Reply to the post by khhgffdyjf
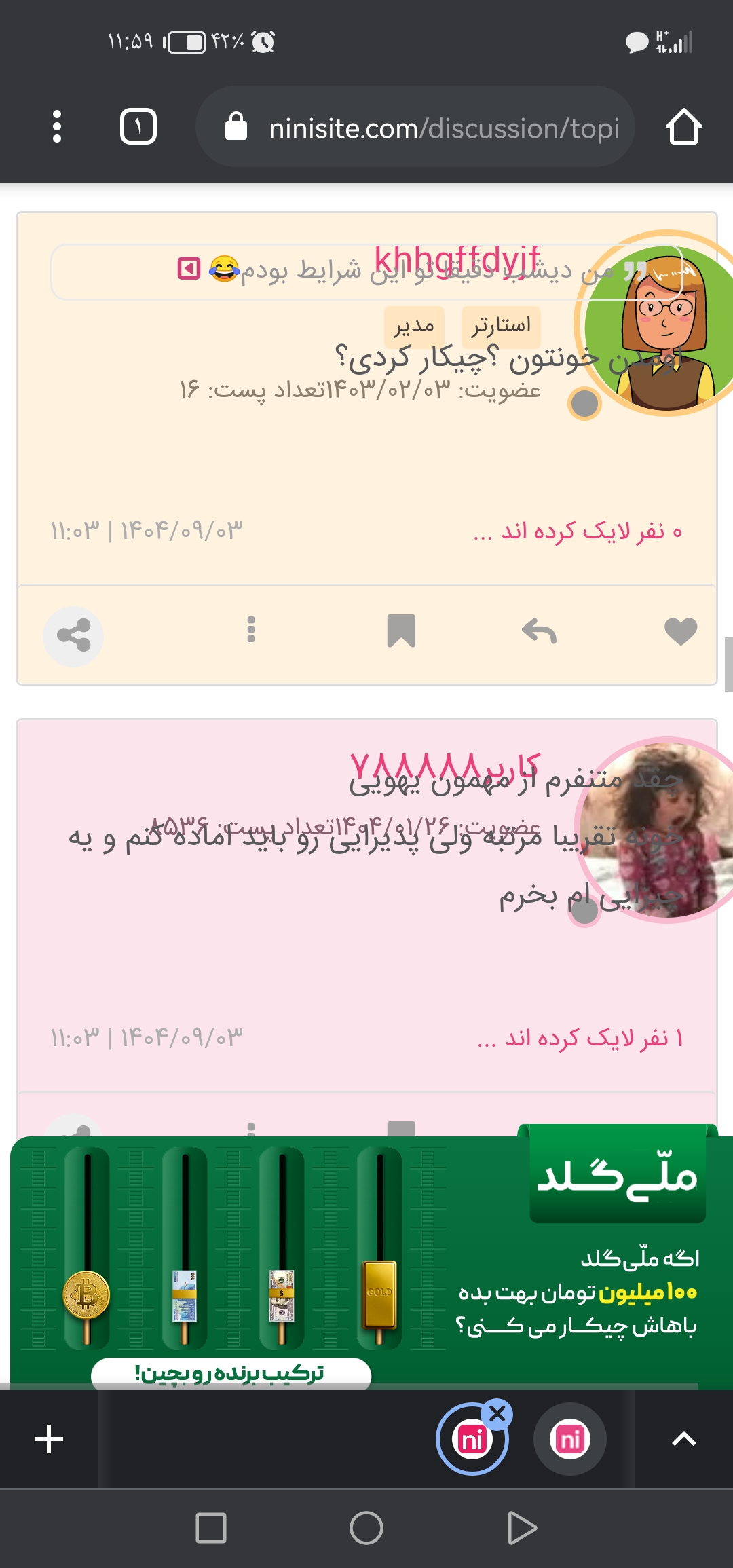Image resolution: width=733 pixels, height=1568 pixels. [x=539, y=632]
